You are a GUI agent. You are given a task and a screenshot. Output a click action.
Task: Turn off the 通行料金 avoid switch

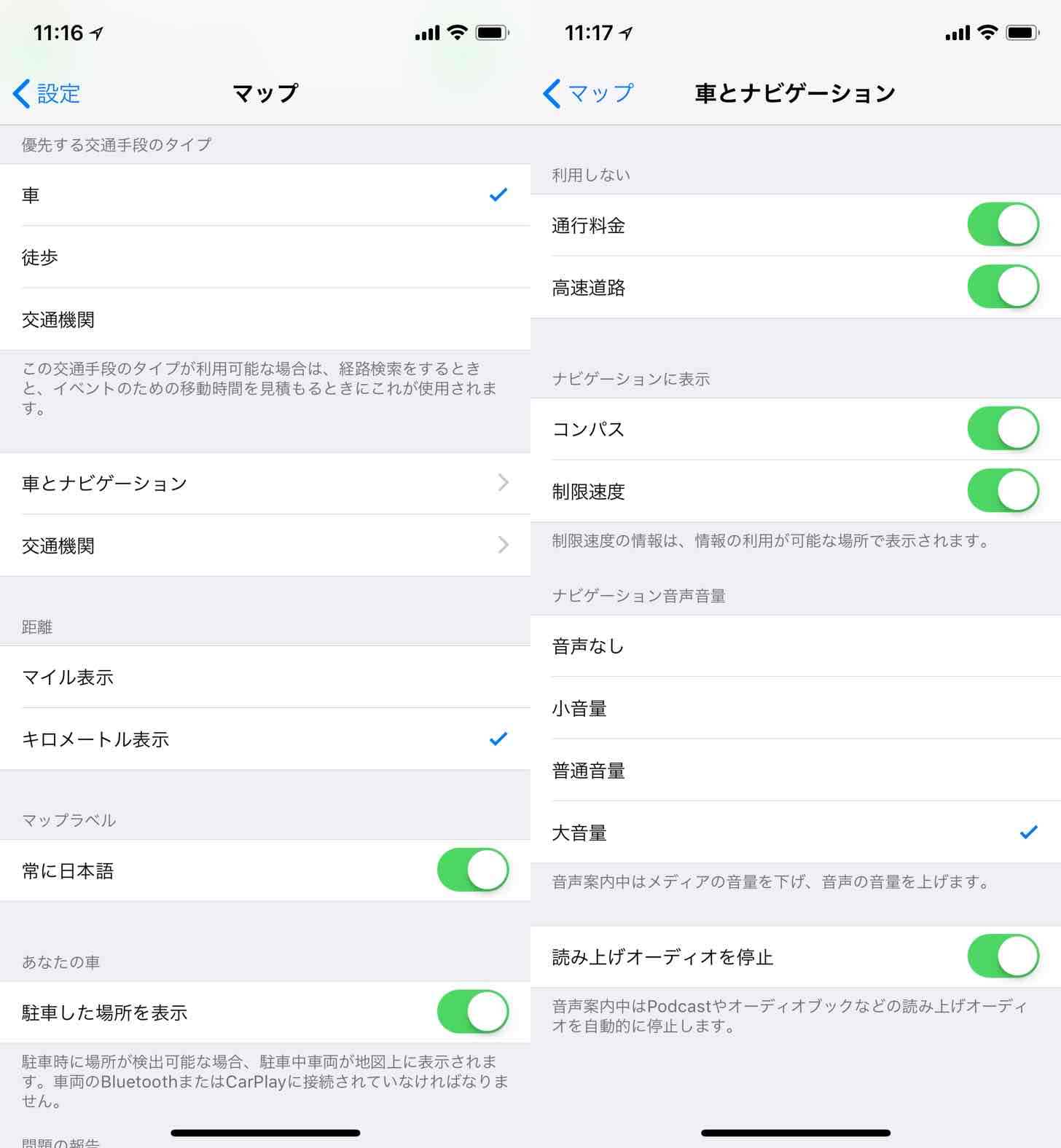(x=1003, y=225)
